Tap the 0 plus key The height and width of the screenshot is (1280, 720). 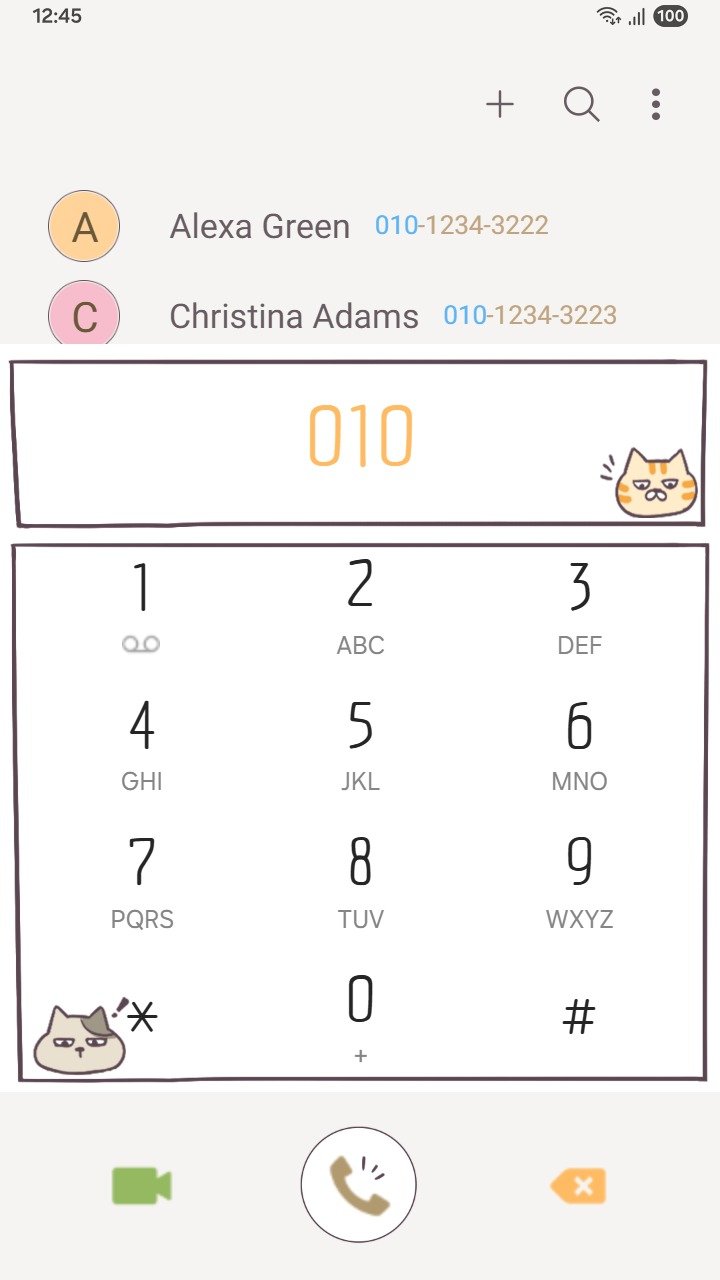pos(360,1018)
